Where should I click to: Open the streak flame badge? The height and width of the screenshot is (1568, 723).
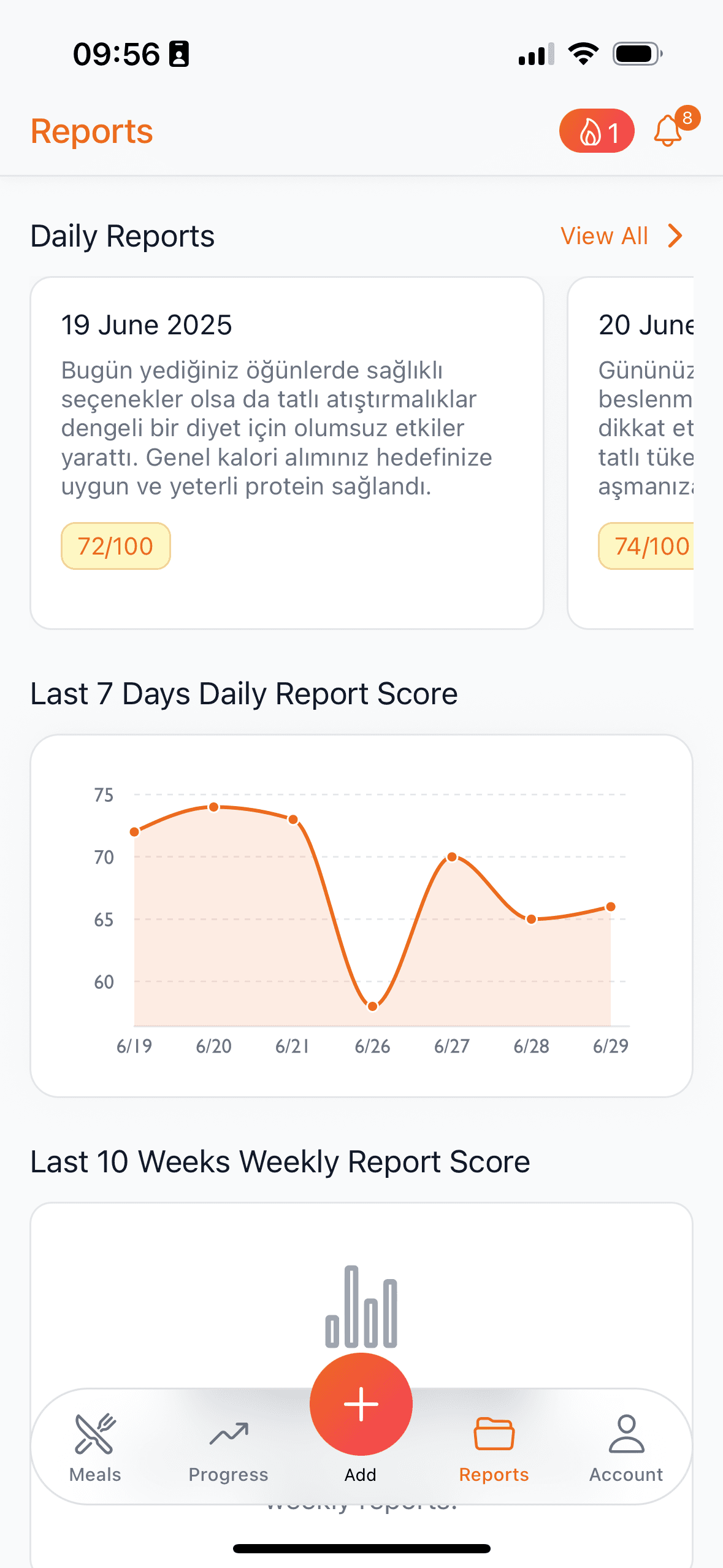(x=596, y=131)
